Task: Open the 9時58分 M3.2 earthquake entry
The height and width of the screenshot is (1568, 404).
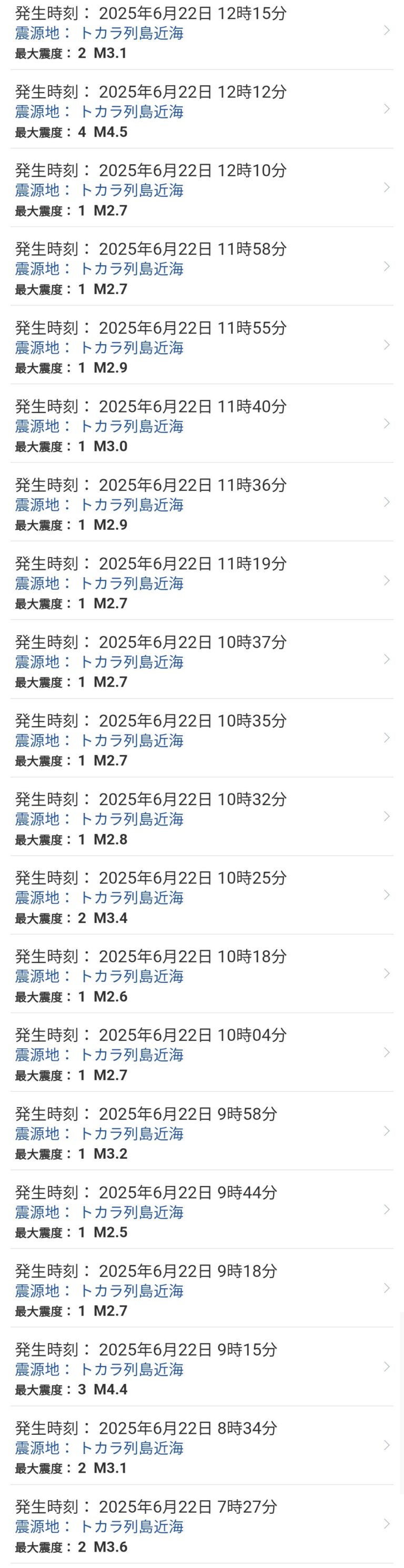Action: (201, 1133)
